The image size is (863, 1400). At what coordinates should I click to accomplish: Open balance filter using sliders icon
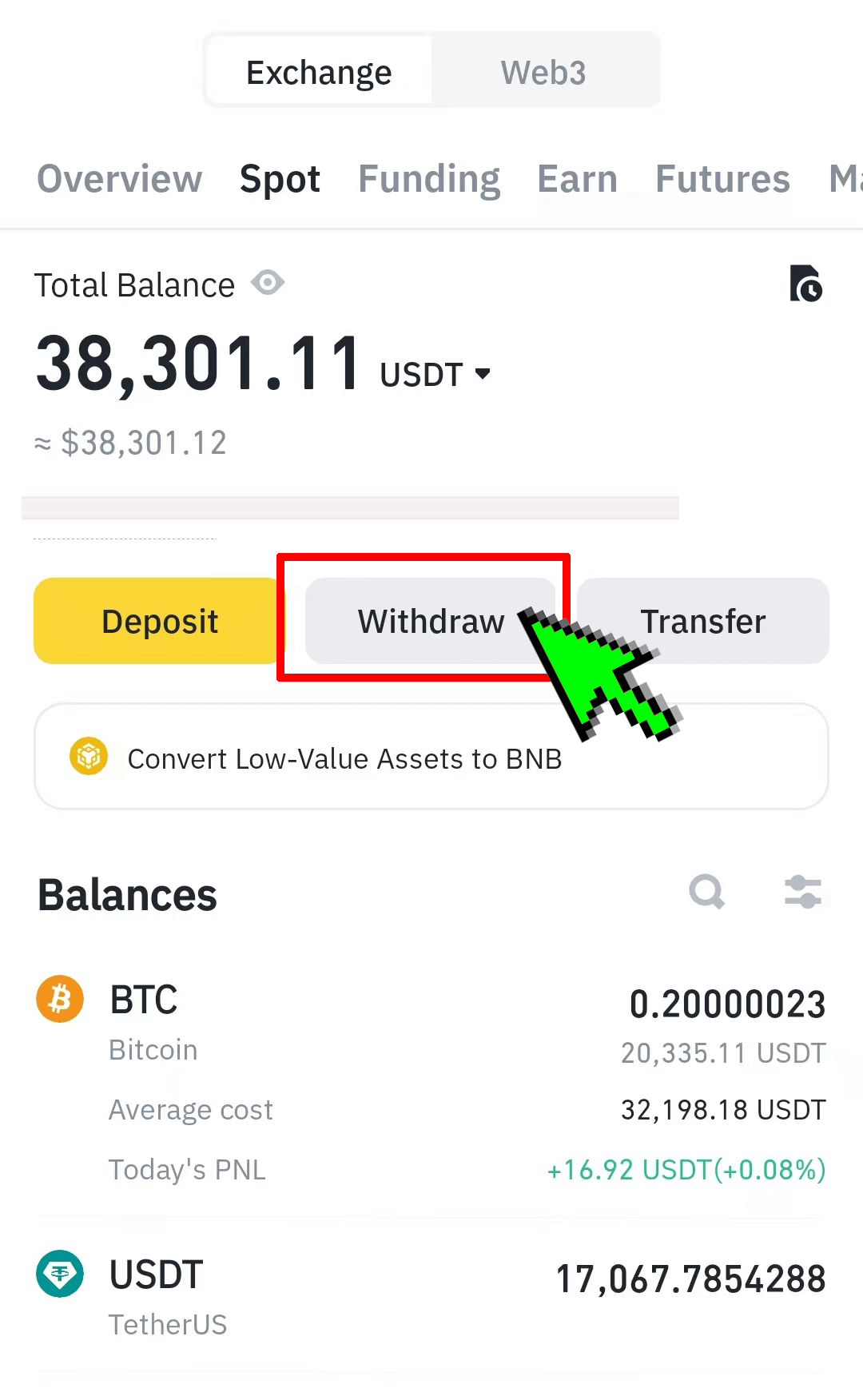(802, 893)
